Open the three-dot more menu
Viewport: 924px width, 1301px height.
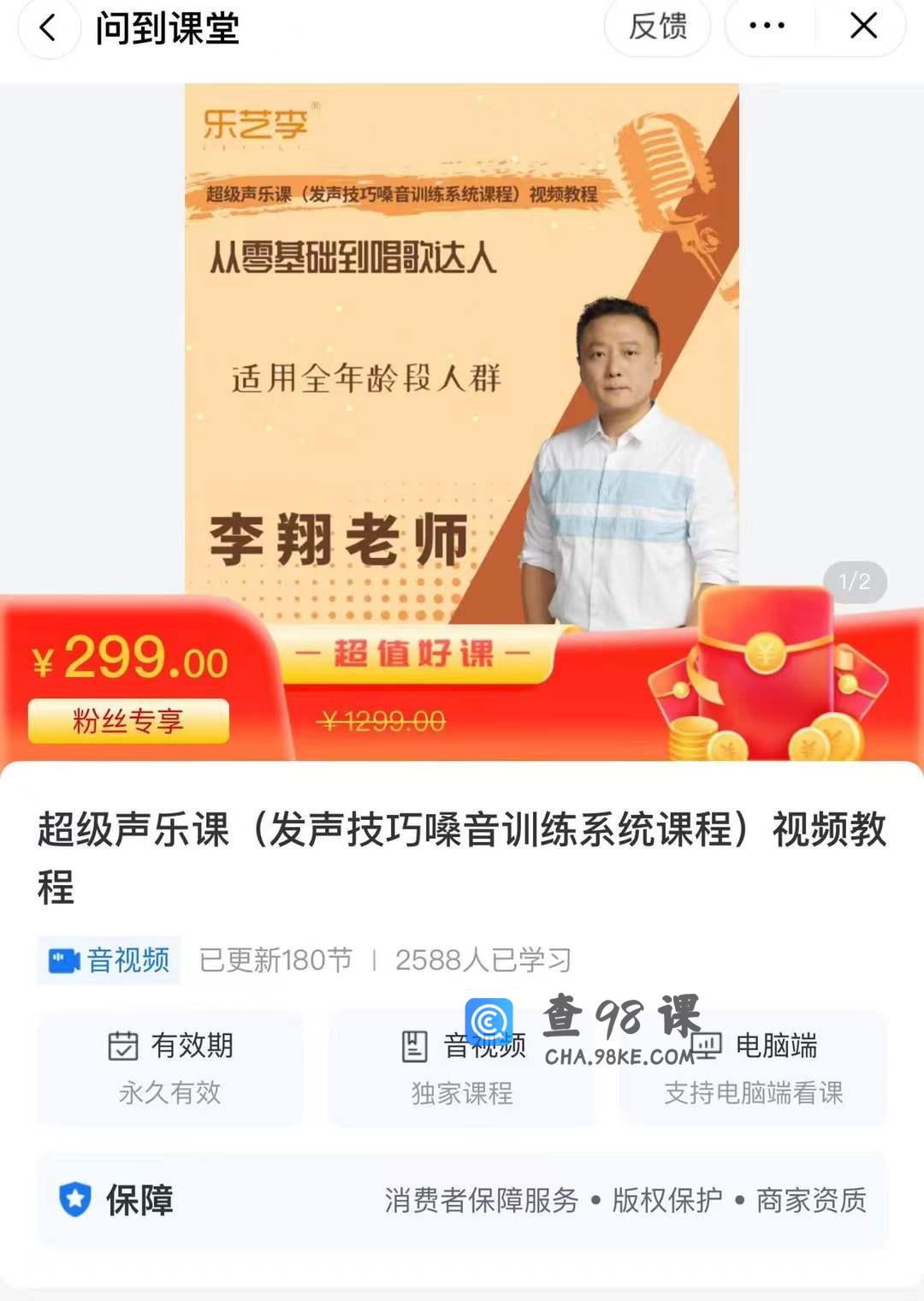click(x=767, y=26)
